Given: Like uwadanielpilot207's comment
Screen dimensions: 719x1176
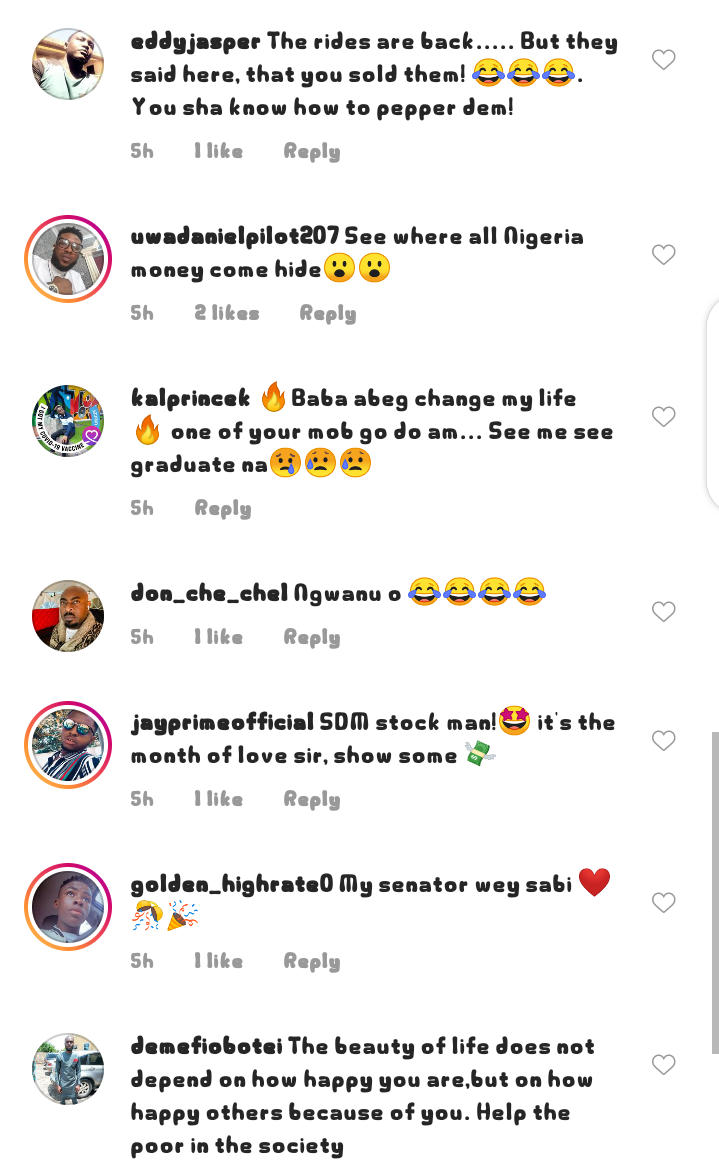Looking at the screenshot, I should point(663,255).
